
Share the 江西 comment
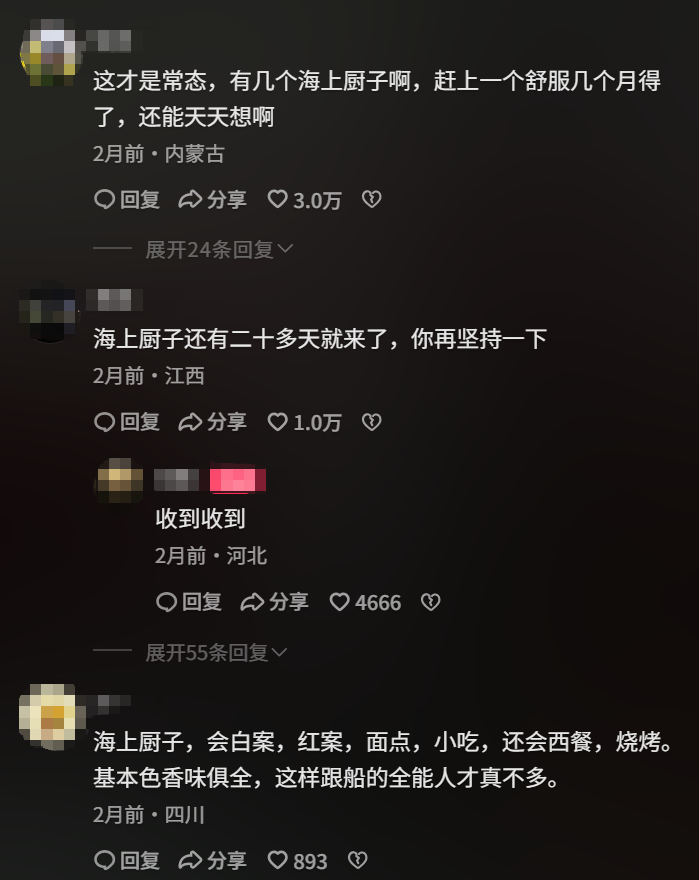(x=212, y=422)
